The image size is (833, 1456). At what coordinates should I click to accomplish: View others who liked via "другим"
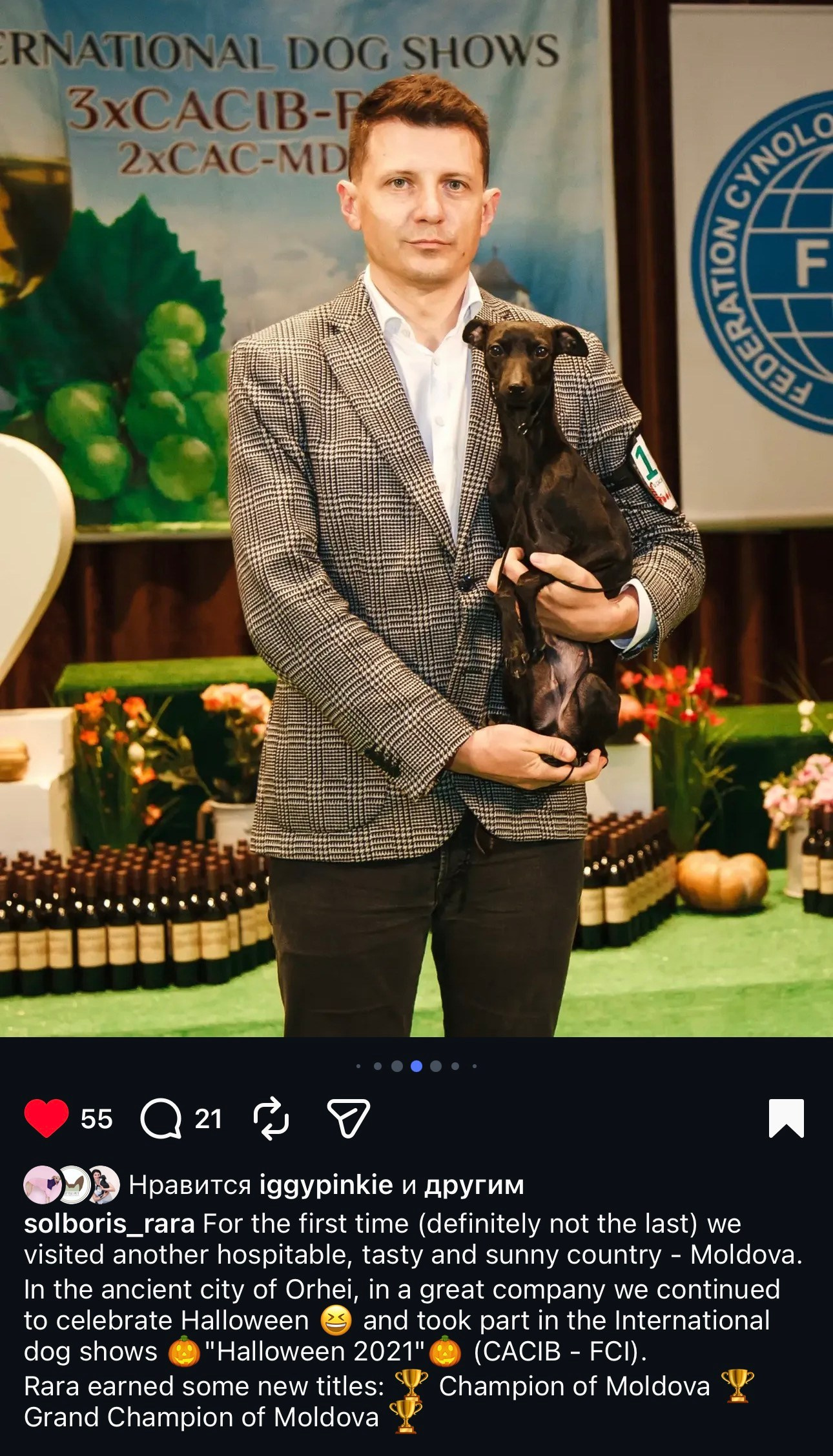point(473,1185)
